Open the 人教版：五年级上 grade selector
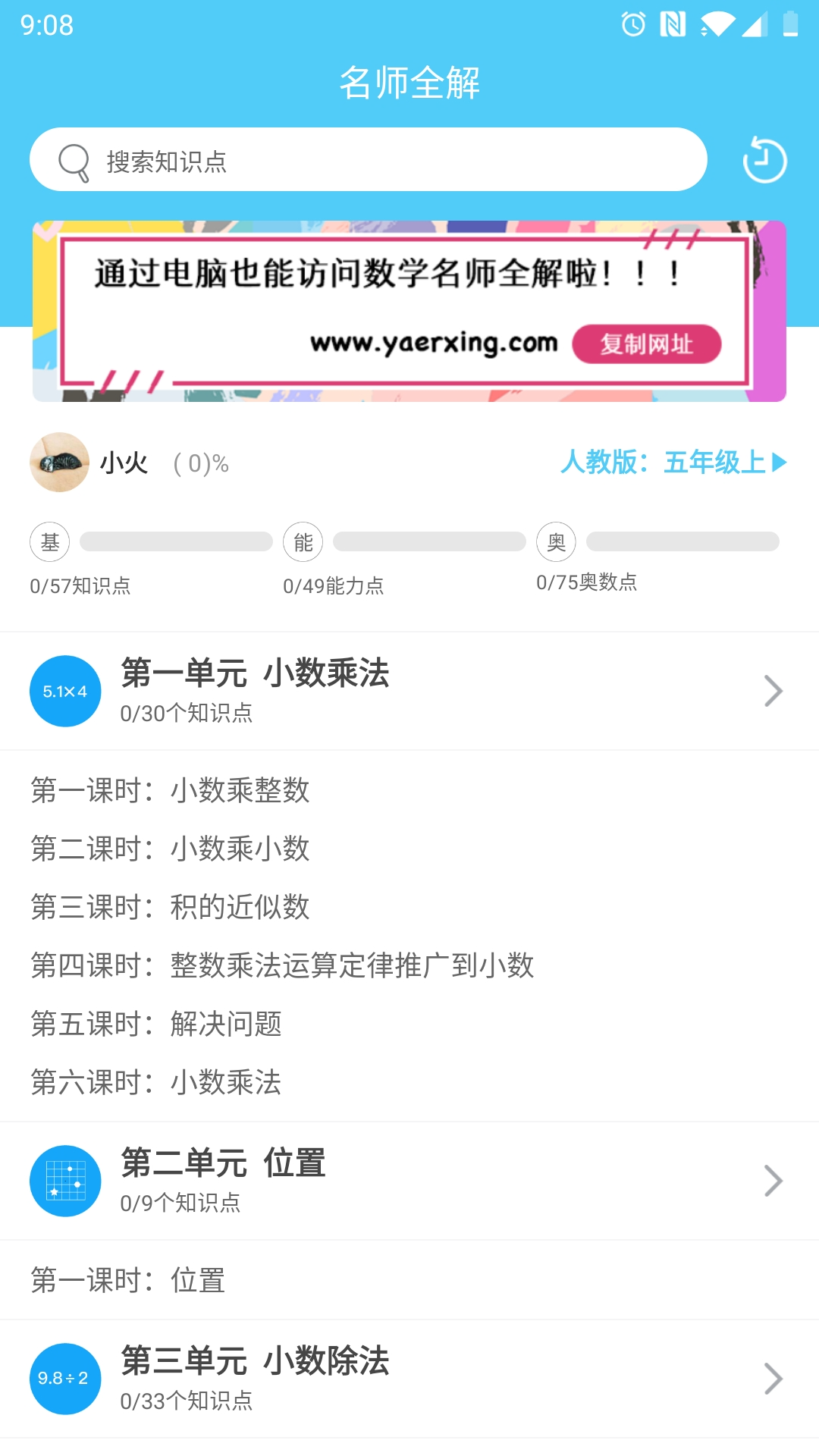 (x=671, y=463)
